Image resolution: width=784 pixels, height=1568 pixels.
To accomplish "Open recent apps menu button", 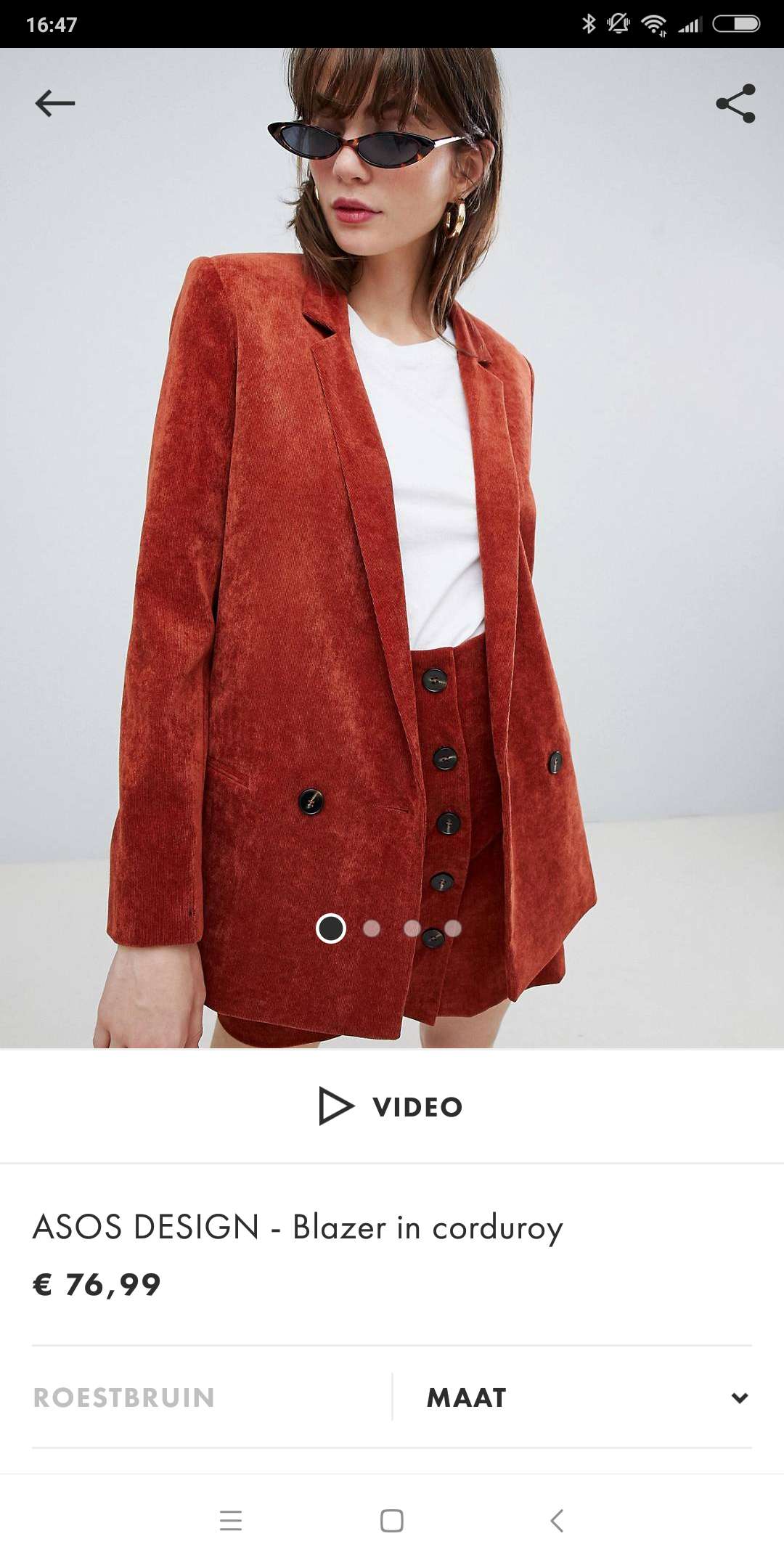I will point(231,1520).
